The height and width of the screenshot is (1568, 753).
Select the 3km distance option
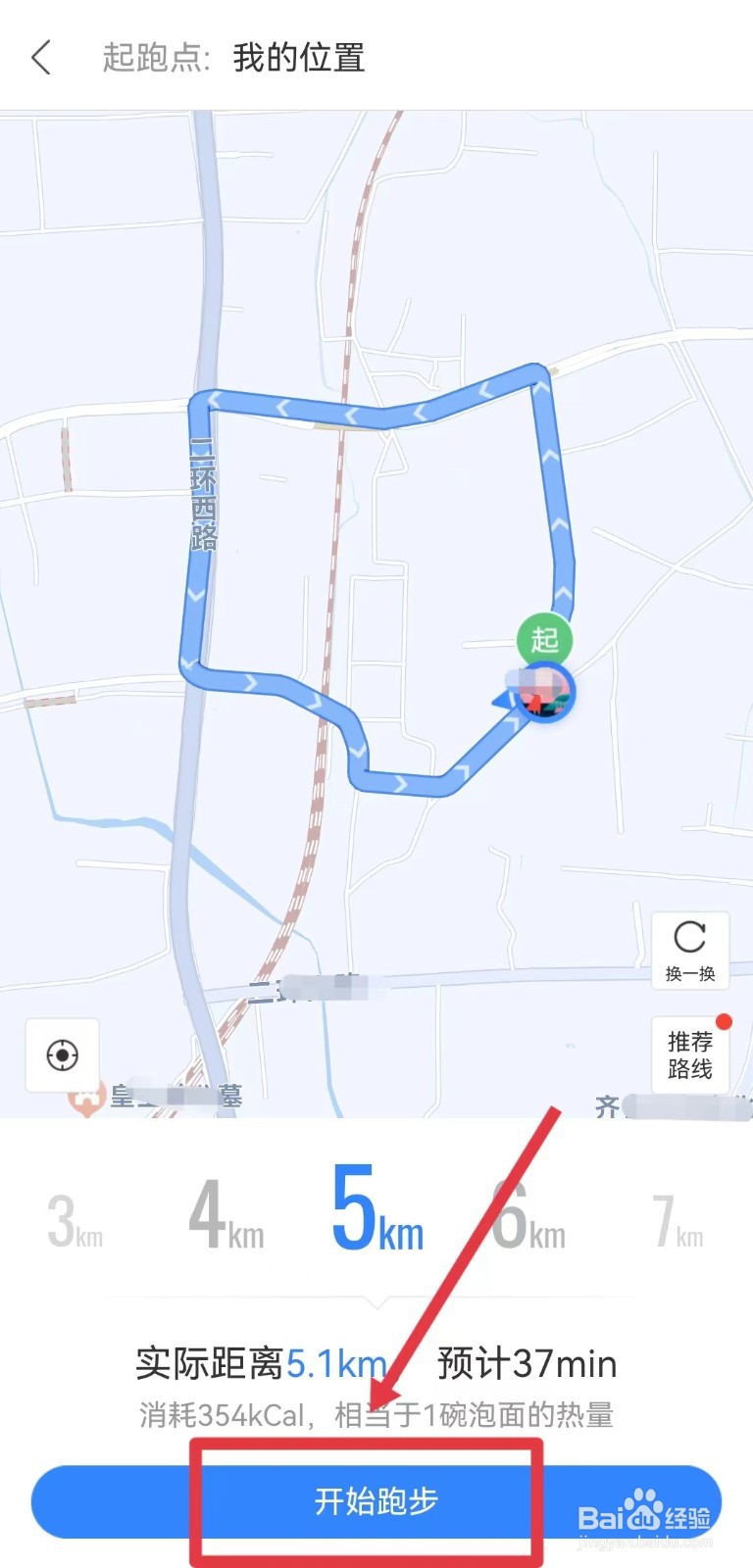pyautogui.click(x=75, y=1222)
